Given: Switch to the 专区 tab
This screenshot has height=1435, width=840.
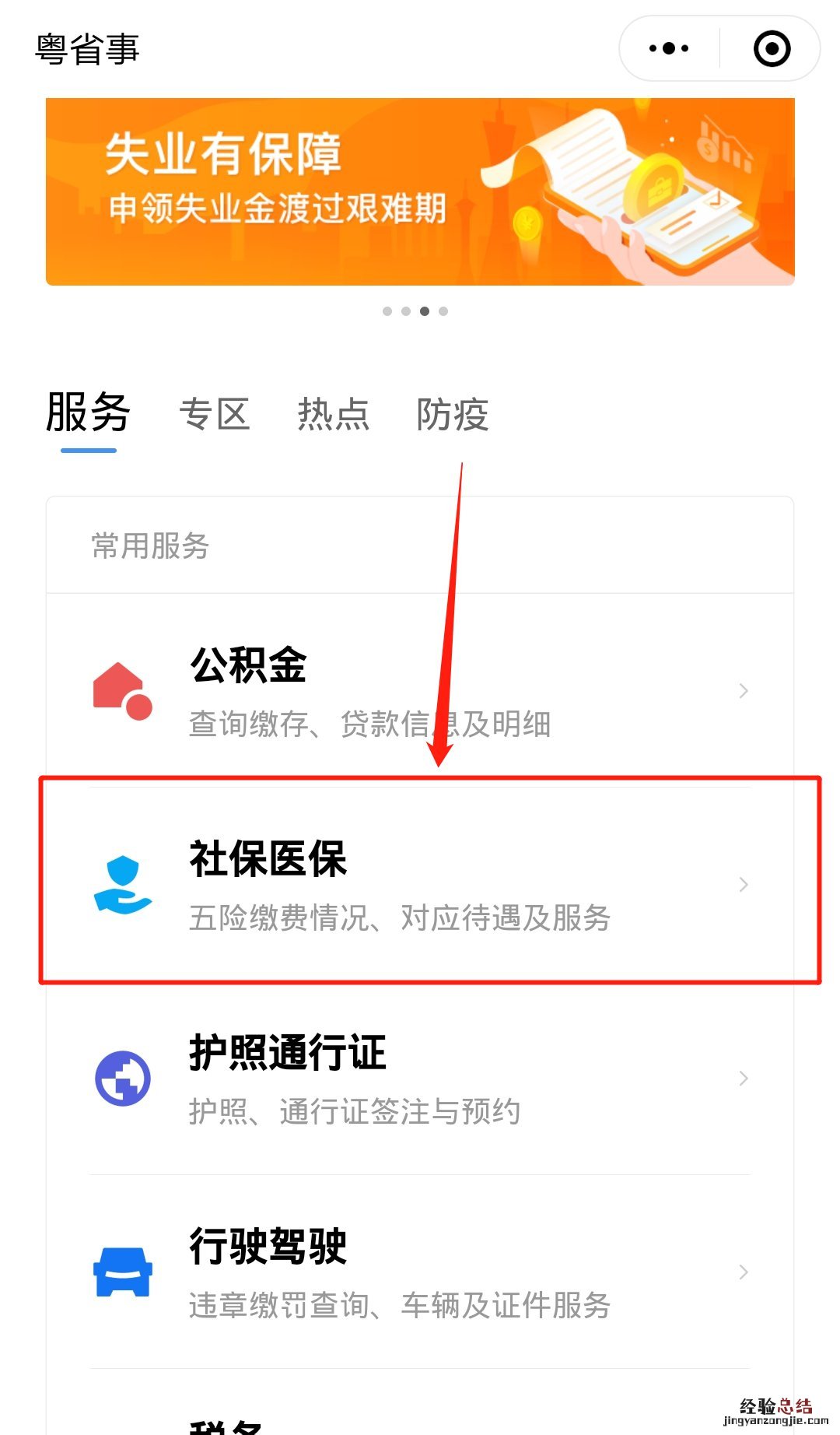Looking at the screenshot, I should [x=214, y=414].
